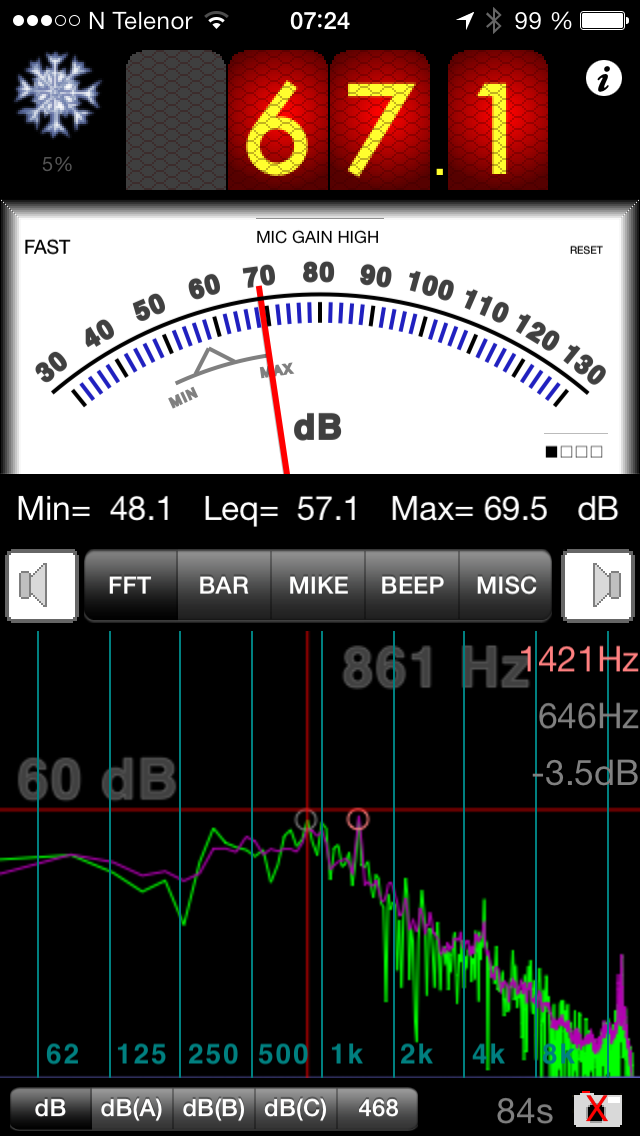Switch to the BAR tab
This screenshot has width=640, height=1136.
pos(224,585)
